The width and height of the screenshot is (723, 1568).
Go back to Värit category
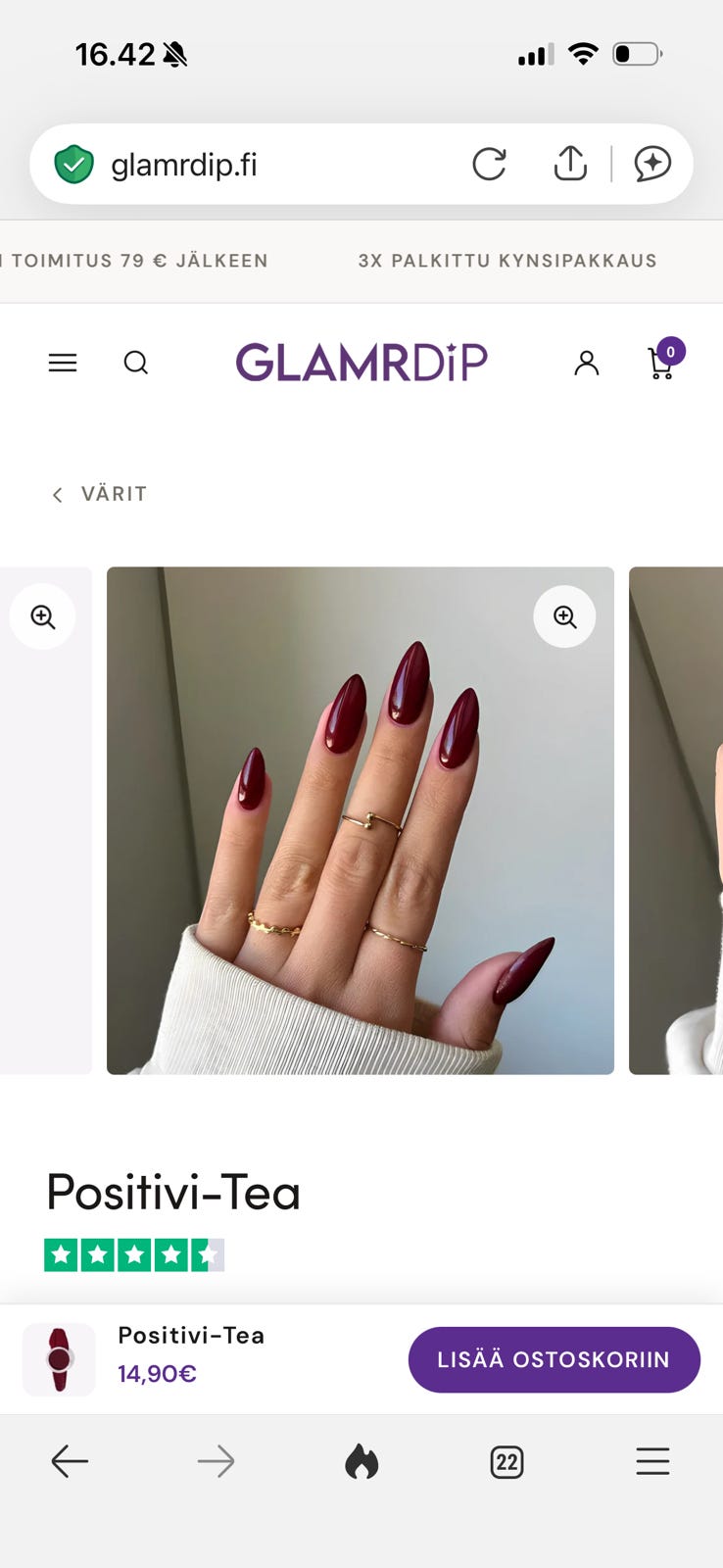pos(99,494)
